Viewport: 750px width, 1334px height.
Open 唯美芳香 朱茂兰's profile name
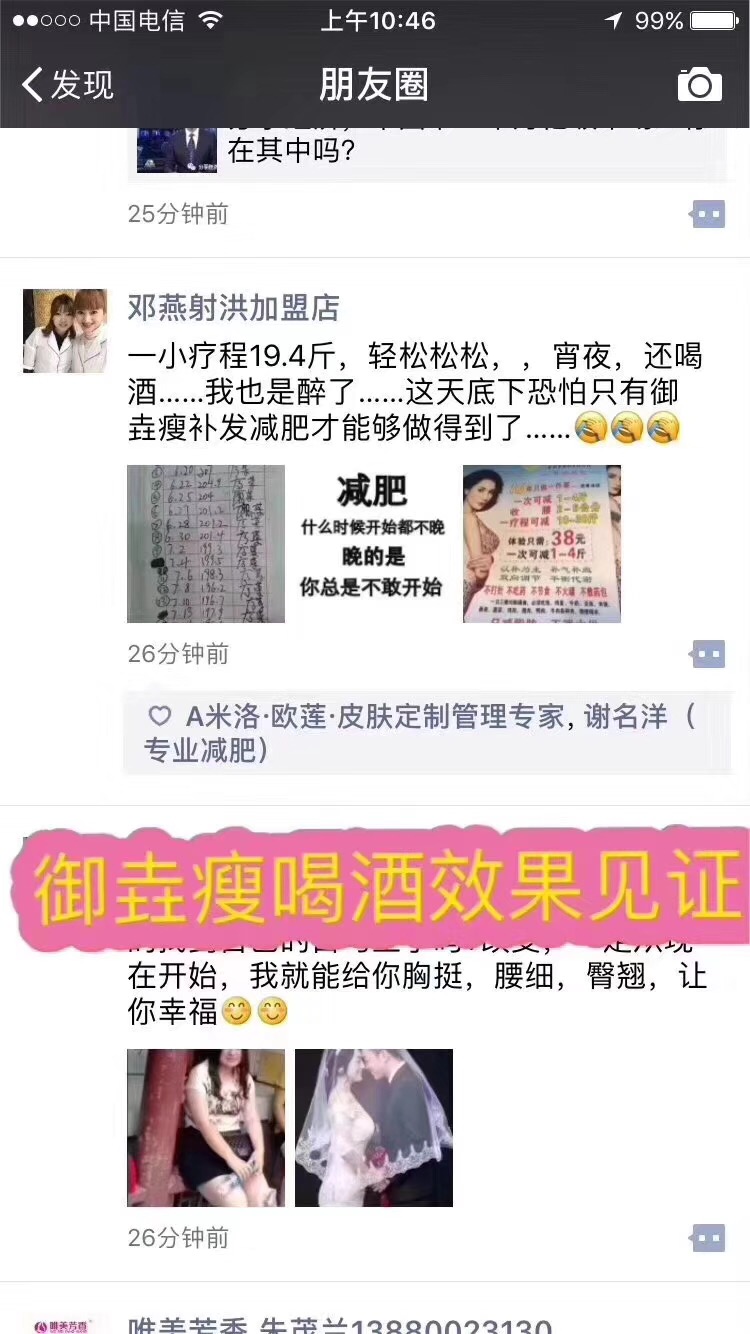tap(340, 1324)
